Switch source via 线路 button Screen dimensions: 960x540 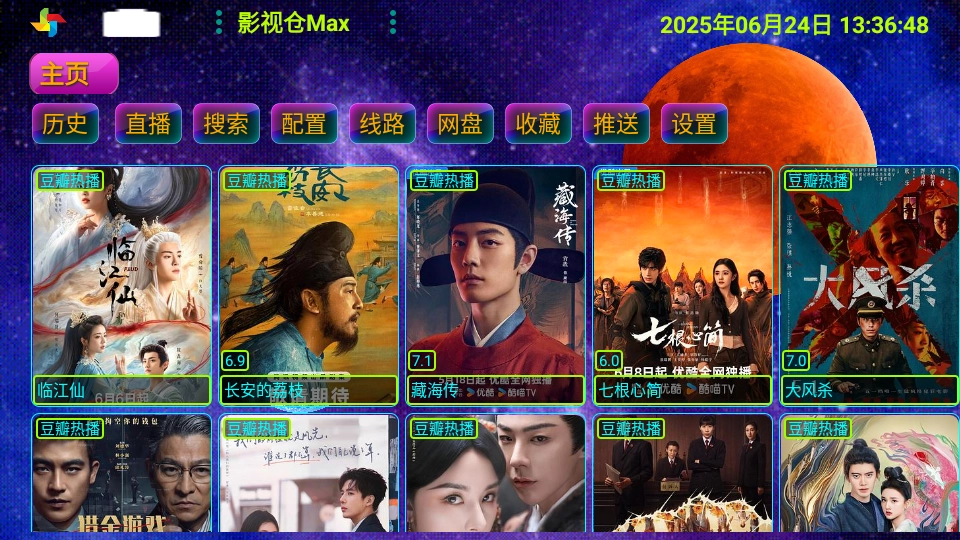(x=382, y=124)
